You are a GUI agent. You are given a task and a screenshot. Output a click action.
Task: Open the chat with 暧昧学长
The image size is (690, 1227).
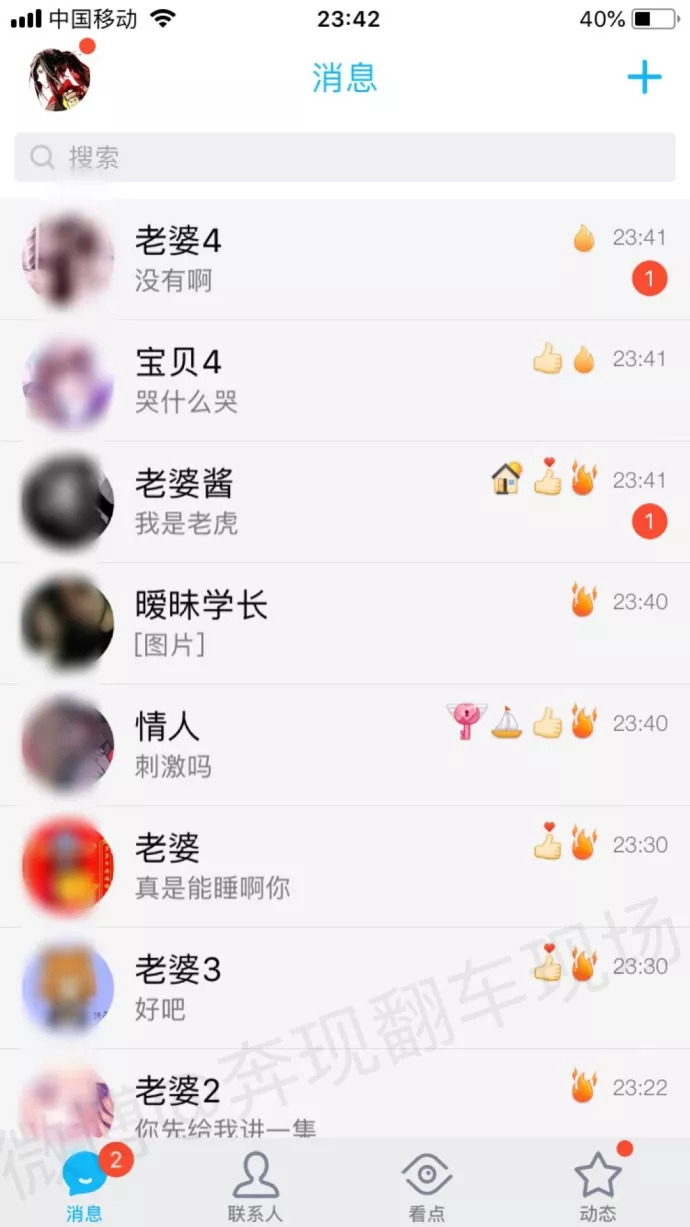tap(345, 623)
